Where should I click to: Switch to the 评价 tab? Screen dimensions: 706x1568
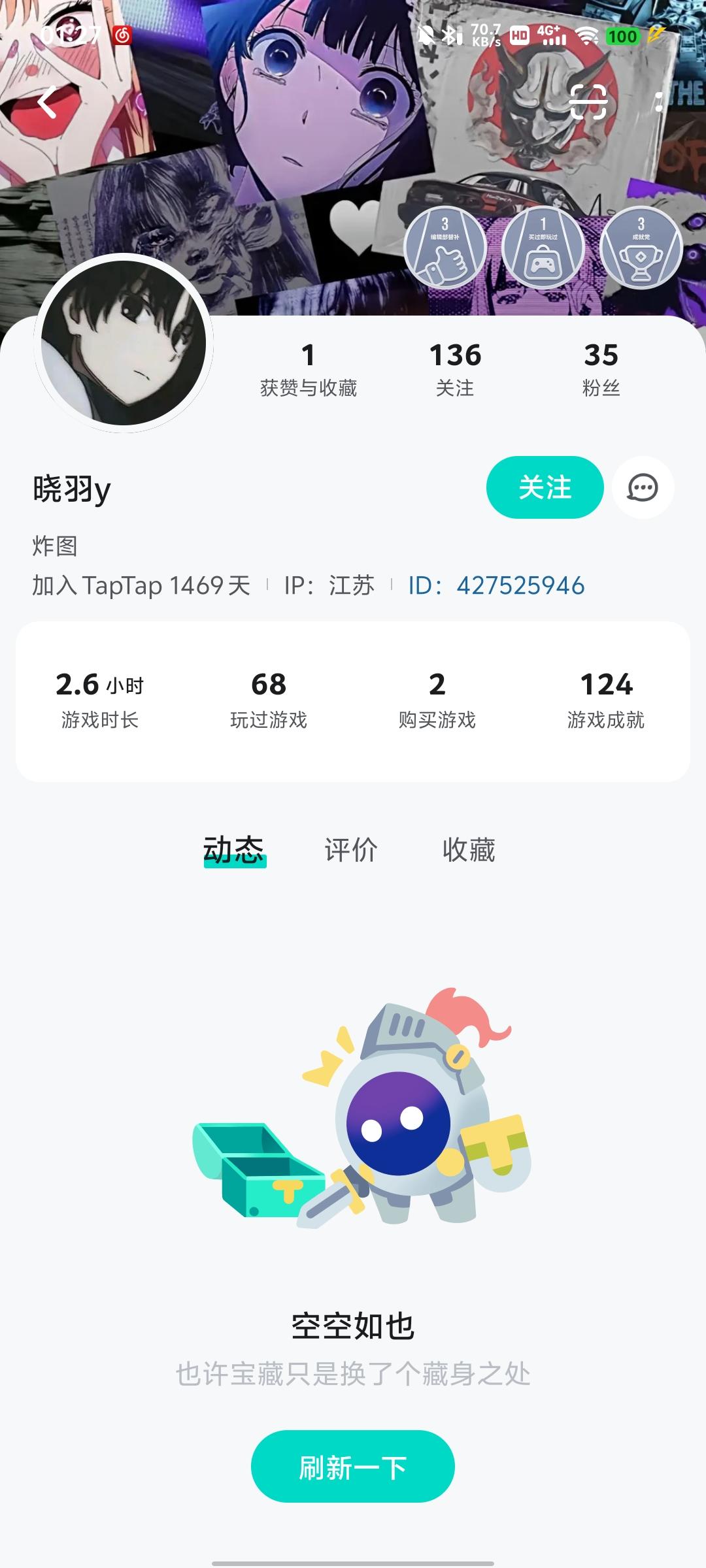pyautogui.click(x=351, y=850)
